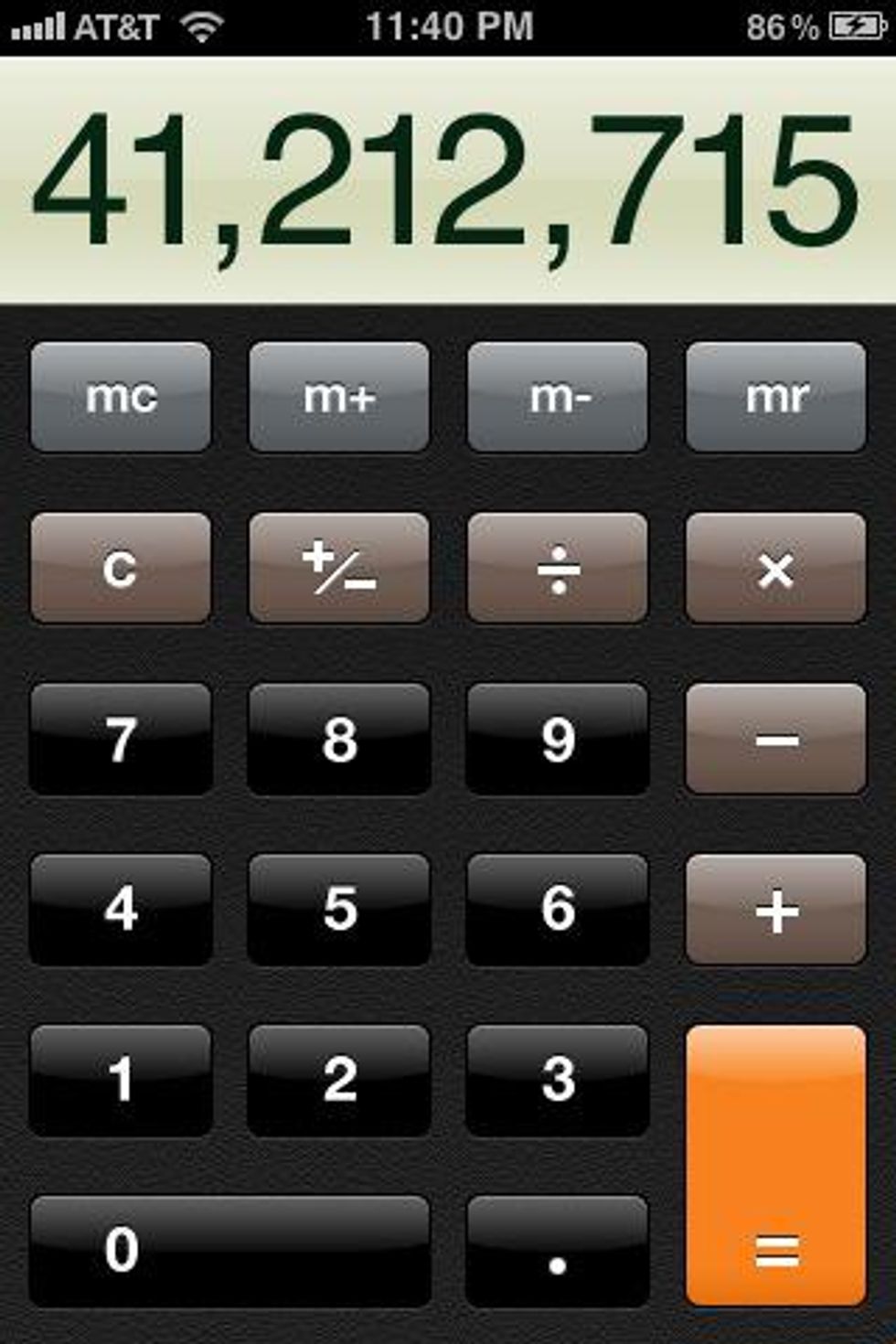Insert a decimal point
The width and height of the screenshot is (896, 1344).
558,1251
